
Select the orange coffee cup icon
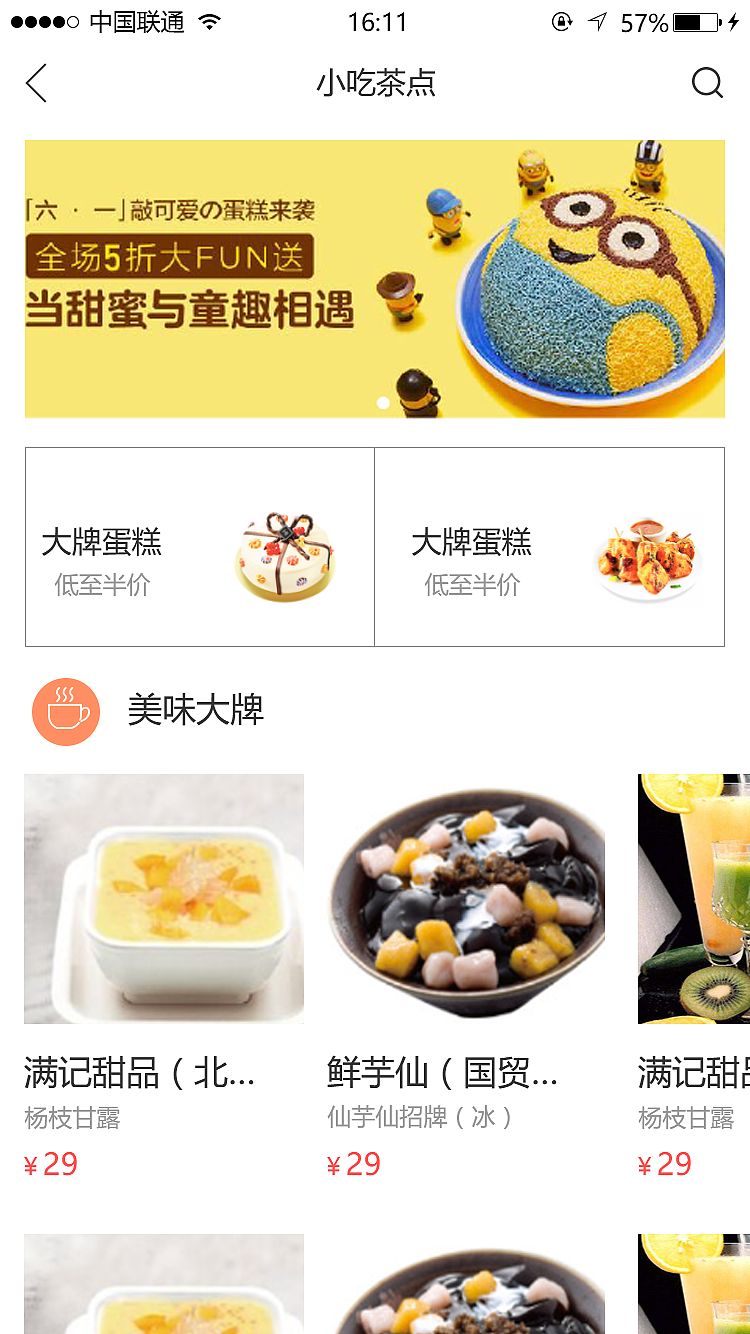click(x=65, y=710)
